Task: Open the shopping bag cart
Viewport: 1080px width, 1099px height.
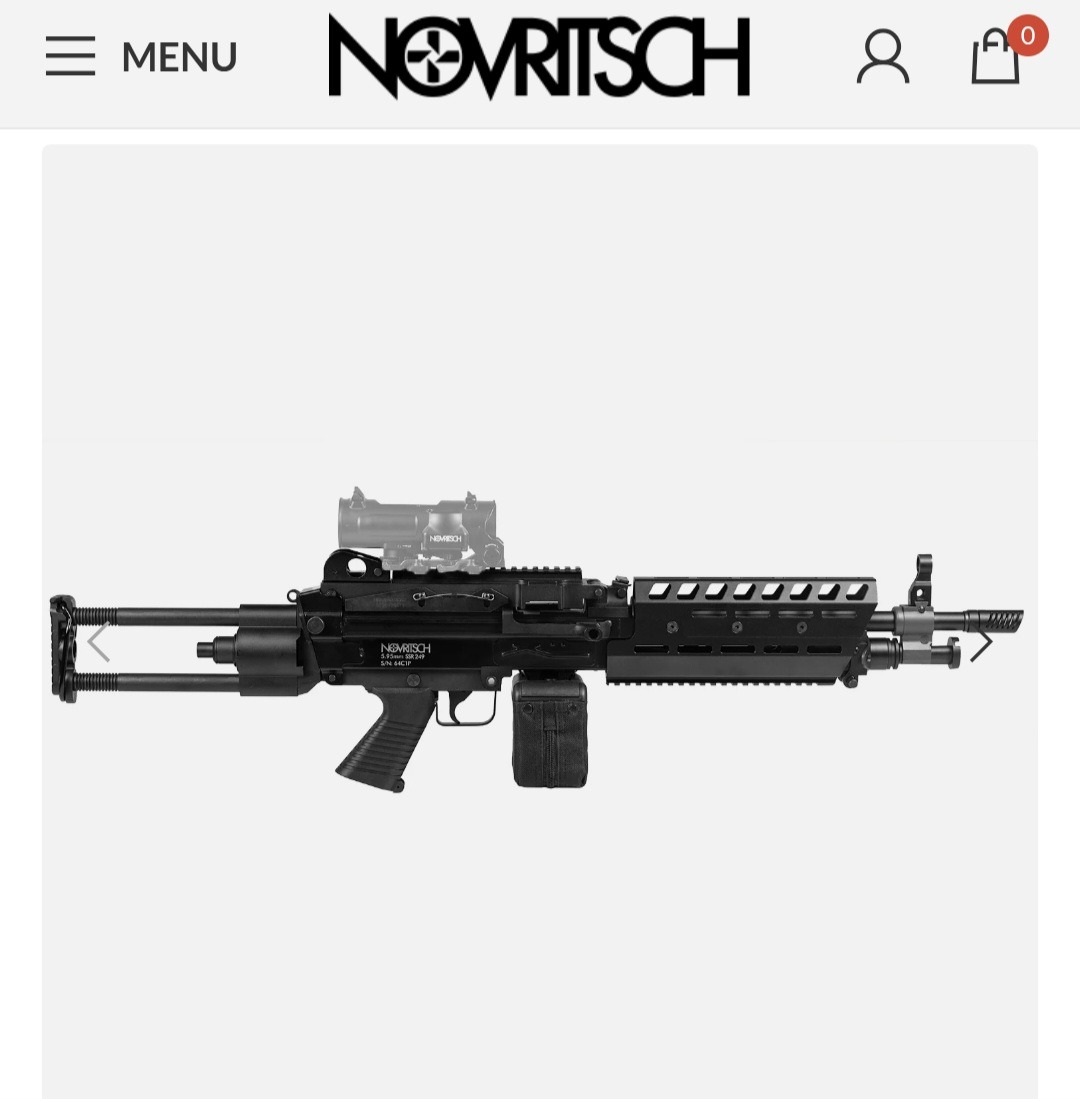Action: [x=996, y=57]
